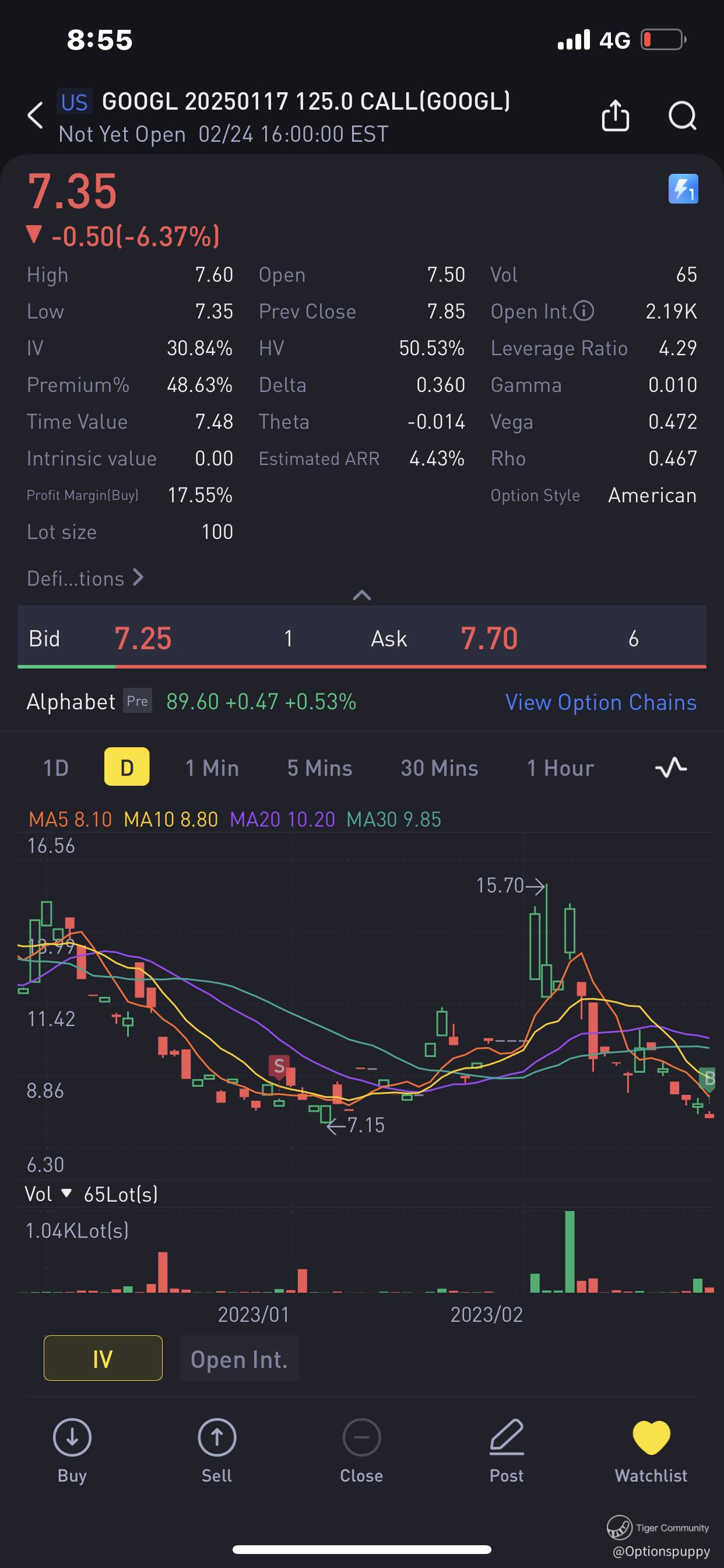The image size is (724, 1568).
Task: Open the Defi...tions link
Action: coord(85,577)
